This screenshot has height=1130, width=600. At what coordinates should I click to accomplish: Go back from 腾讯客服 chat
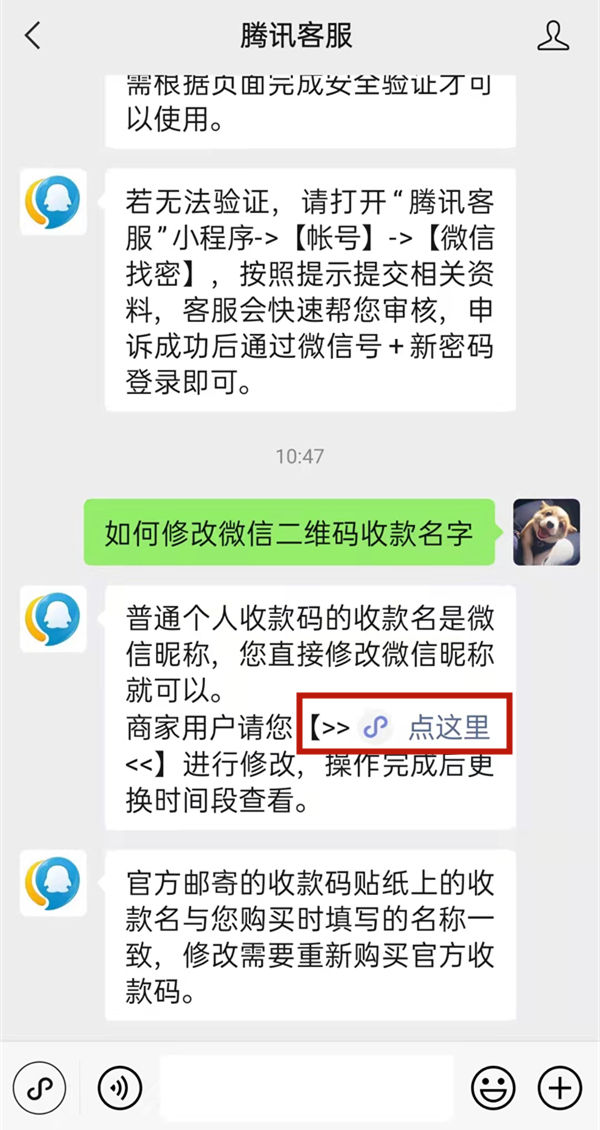tap(33, 37)
